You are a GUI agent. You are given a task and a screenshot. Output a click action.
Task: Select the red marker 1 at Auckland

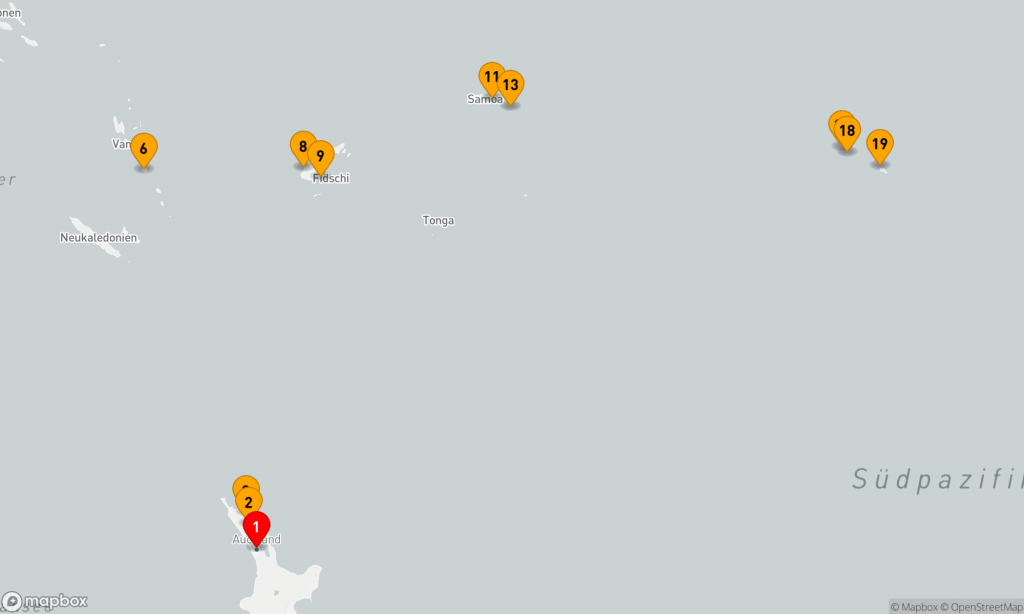tap(257, 526)
